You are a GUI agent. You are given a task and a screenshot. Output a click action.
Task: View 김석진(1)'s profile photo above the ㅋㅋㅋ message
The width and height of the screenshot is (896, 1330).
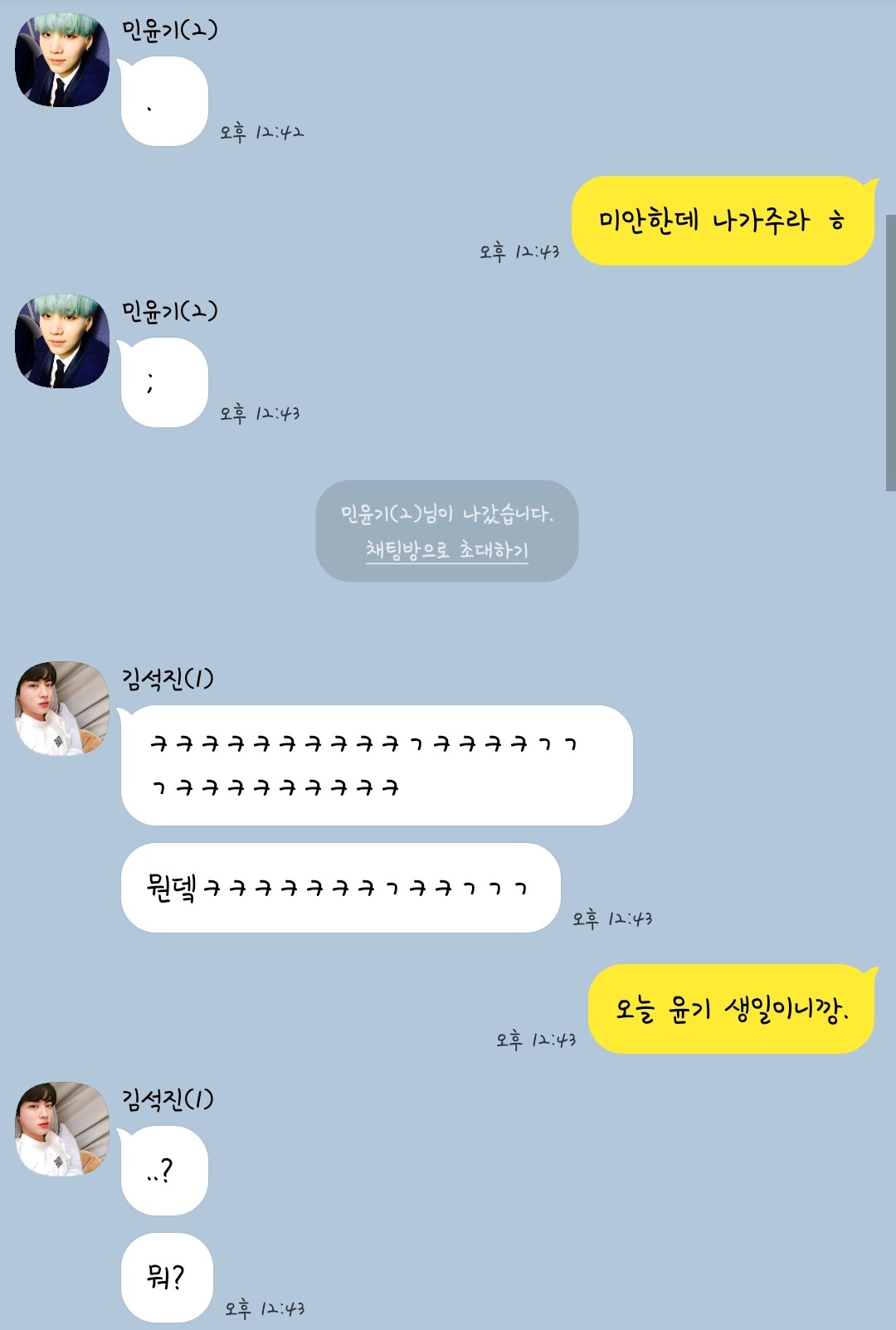click(62, 708)
